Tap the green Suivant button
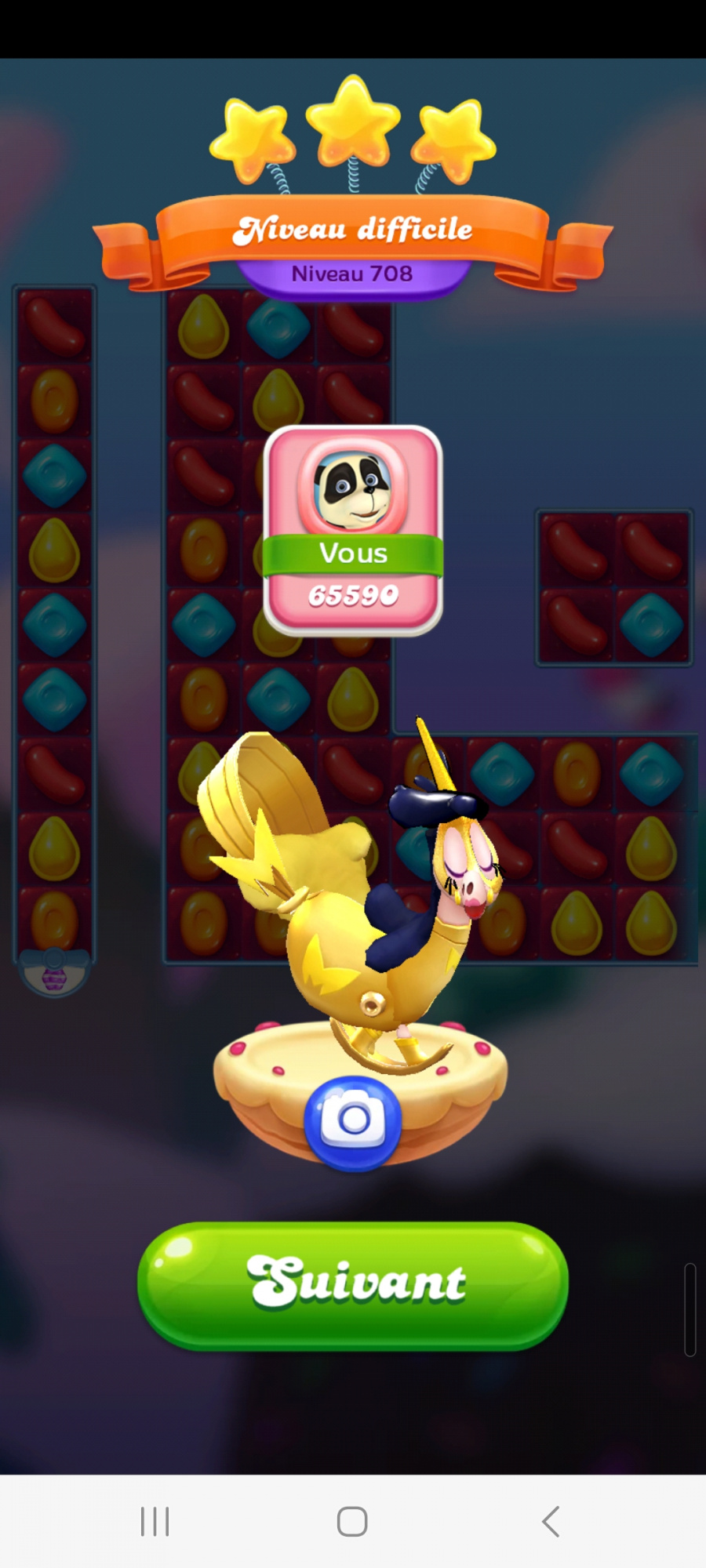This screenshot has height=1568, width=706. point(353,1284)
